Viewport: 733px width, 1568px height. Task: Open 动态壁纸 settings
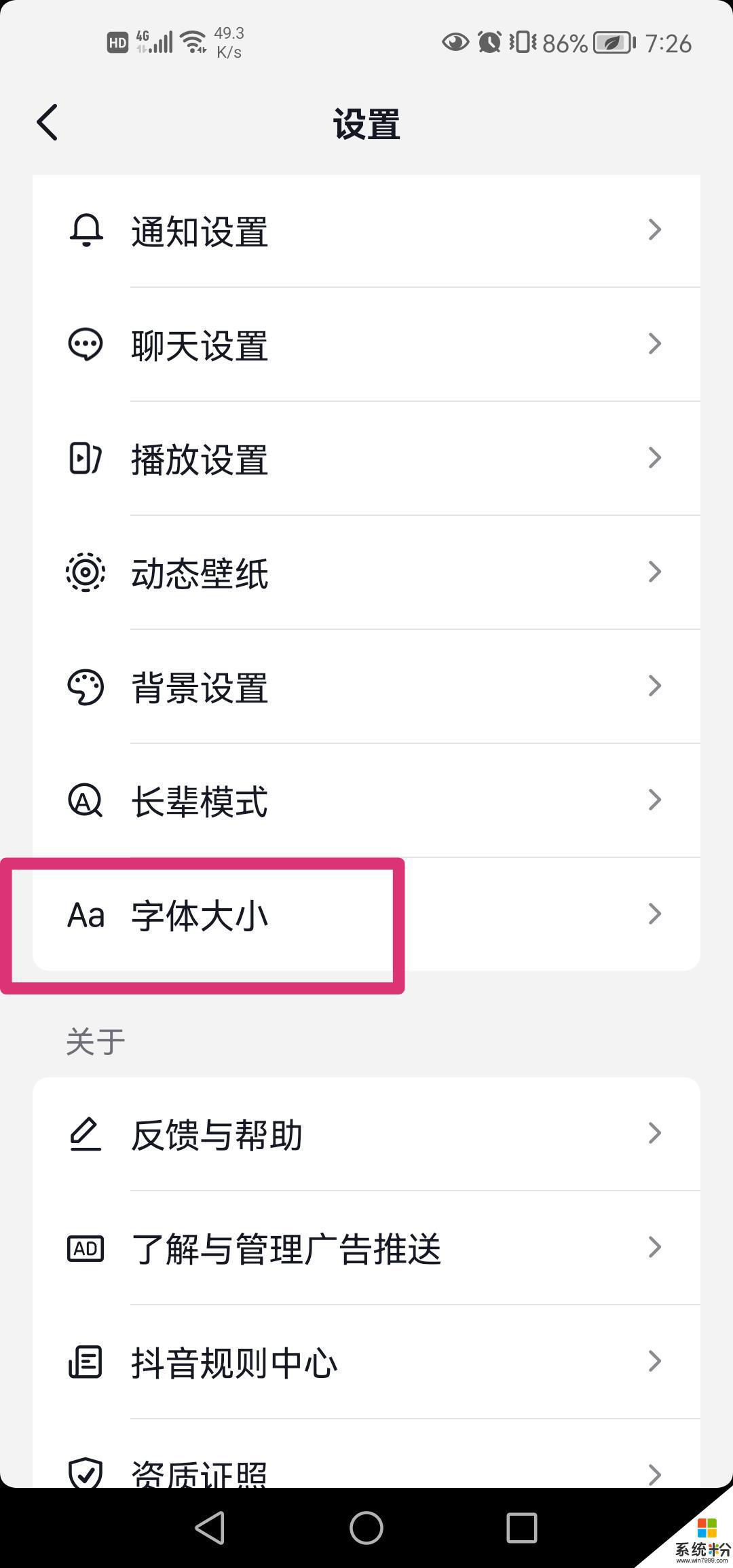coord(366,572)
